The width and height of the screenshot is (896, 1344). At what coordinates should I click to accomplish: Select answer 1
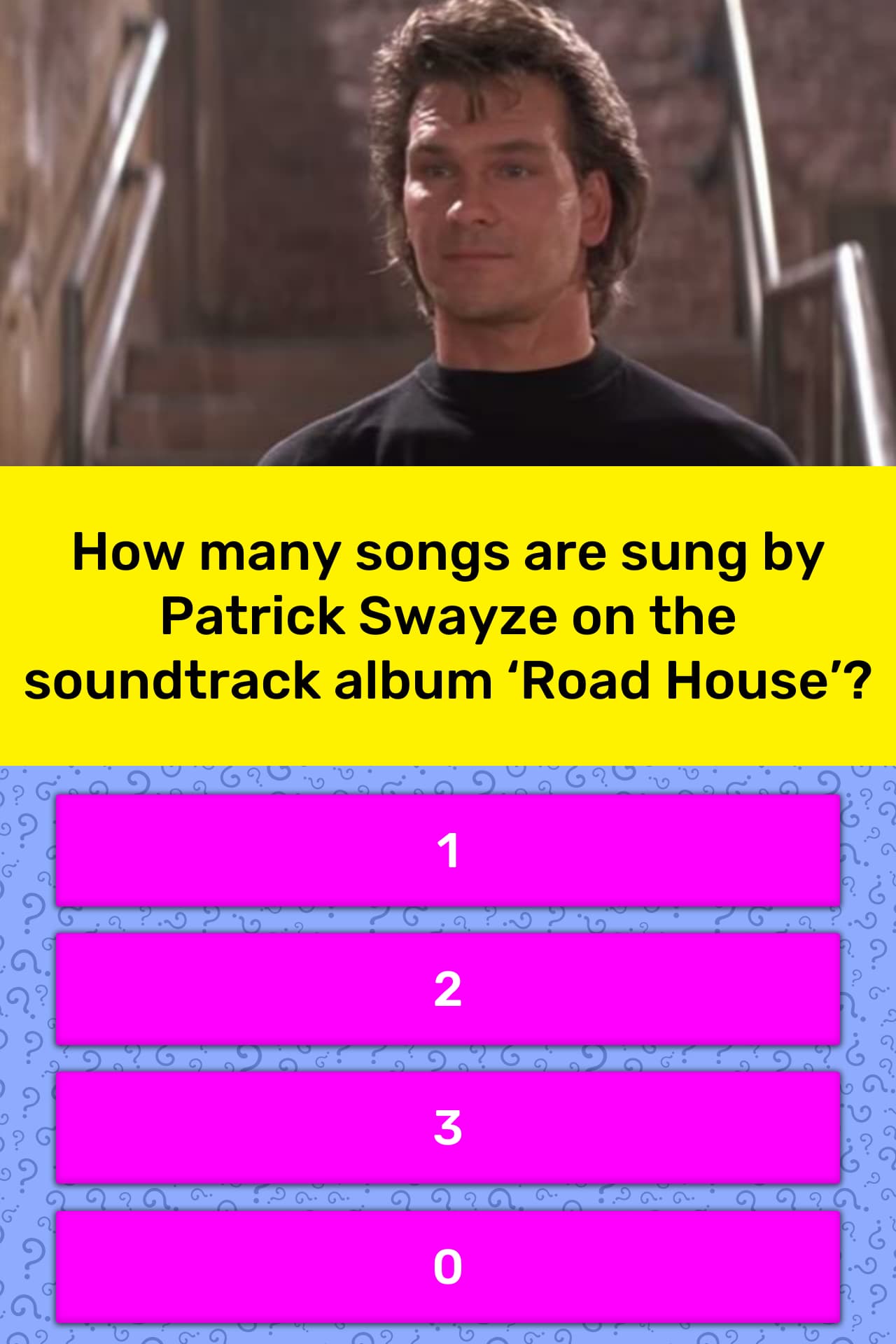(x=448, y=850)
